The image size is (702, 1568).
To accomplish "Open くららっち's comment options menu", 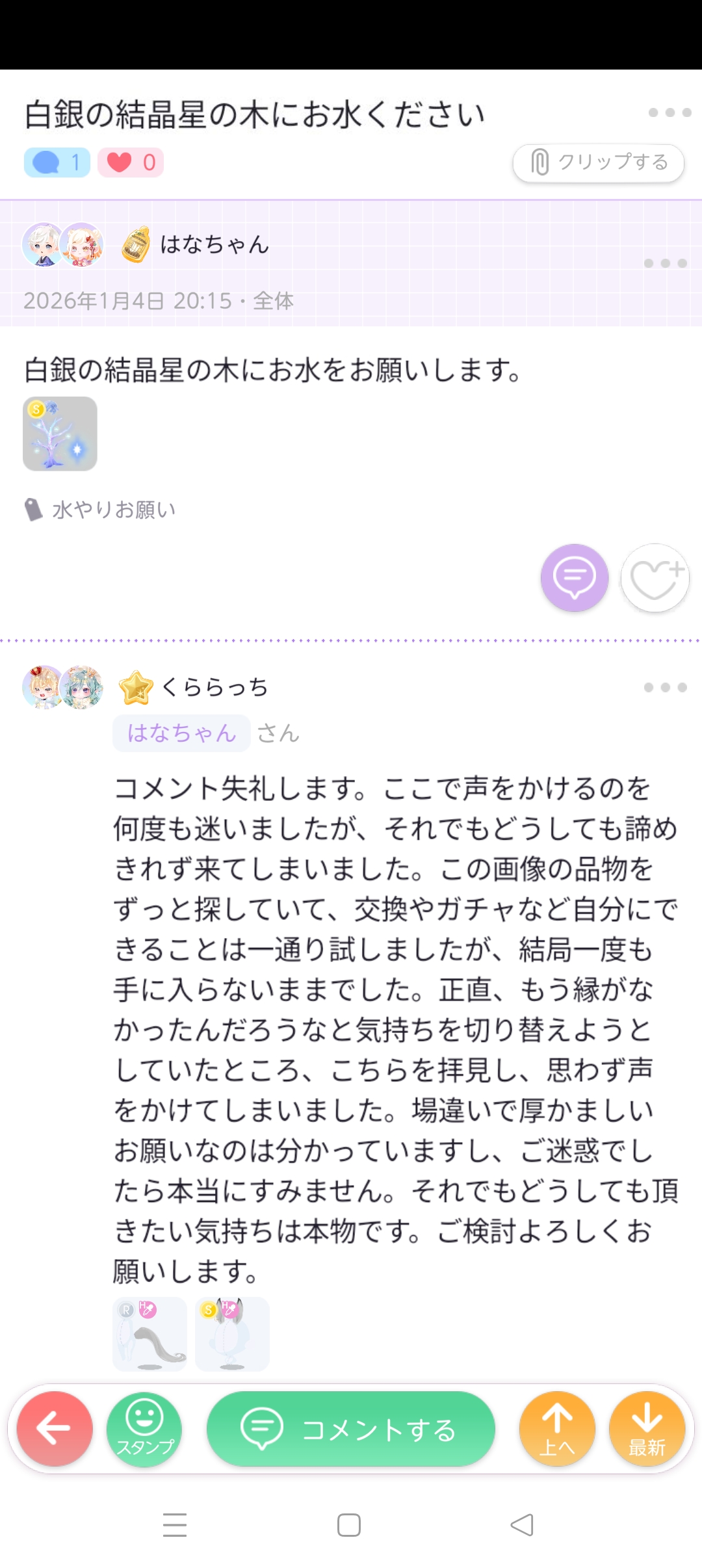I will point(665,687).
